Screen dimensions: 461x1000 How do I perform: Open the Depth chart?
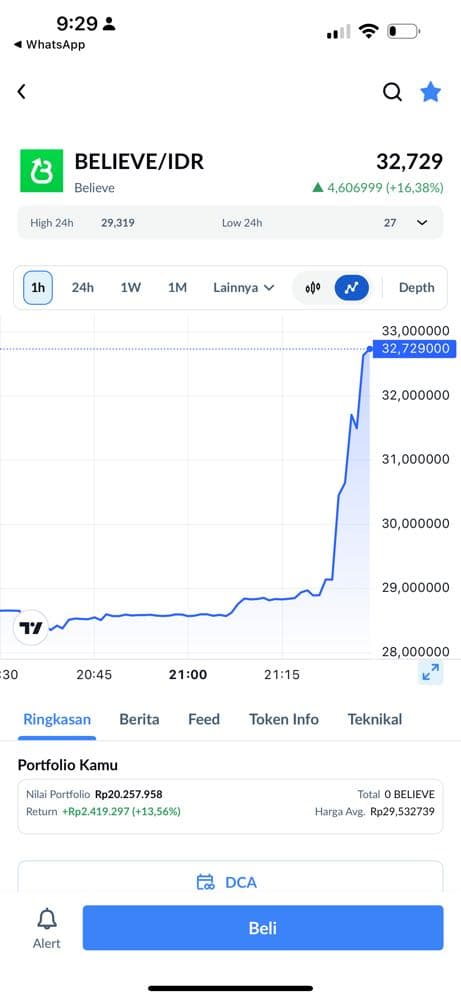(416, 288)
